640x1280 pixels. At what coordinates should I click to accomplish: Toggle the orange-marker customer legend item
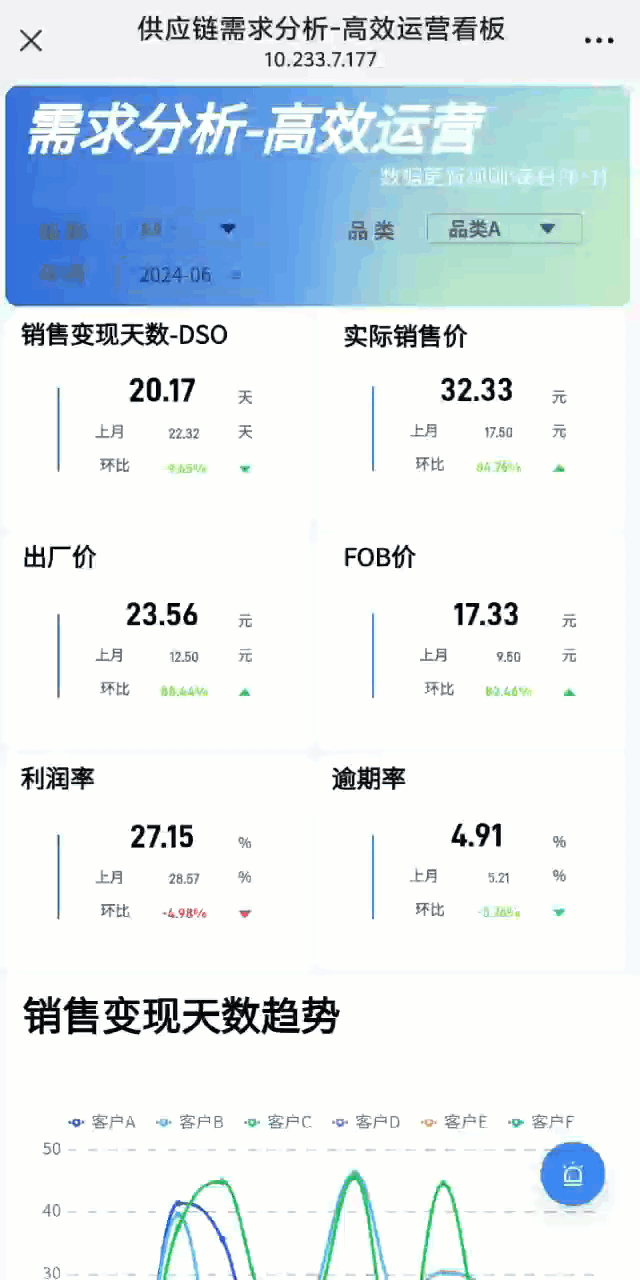point(454,1122)
